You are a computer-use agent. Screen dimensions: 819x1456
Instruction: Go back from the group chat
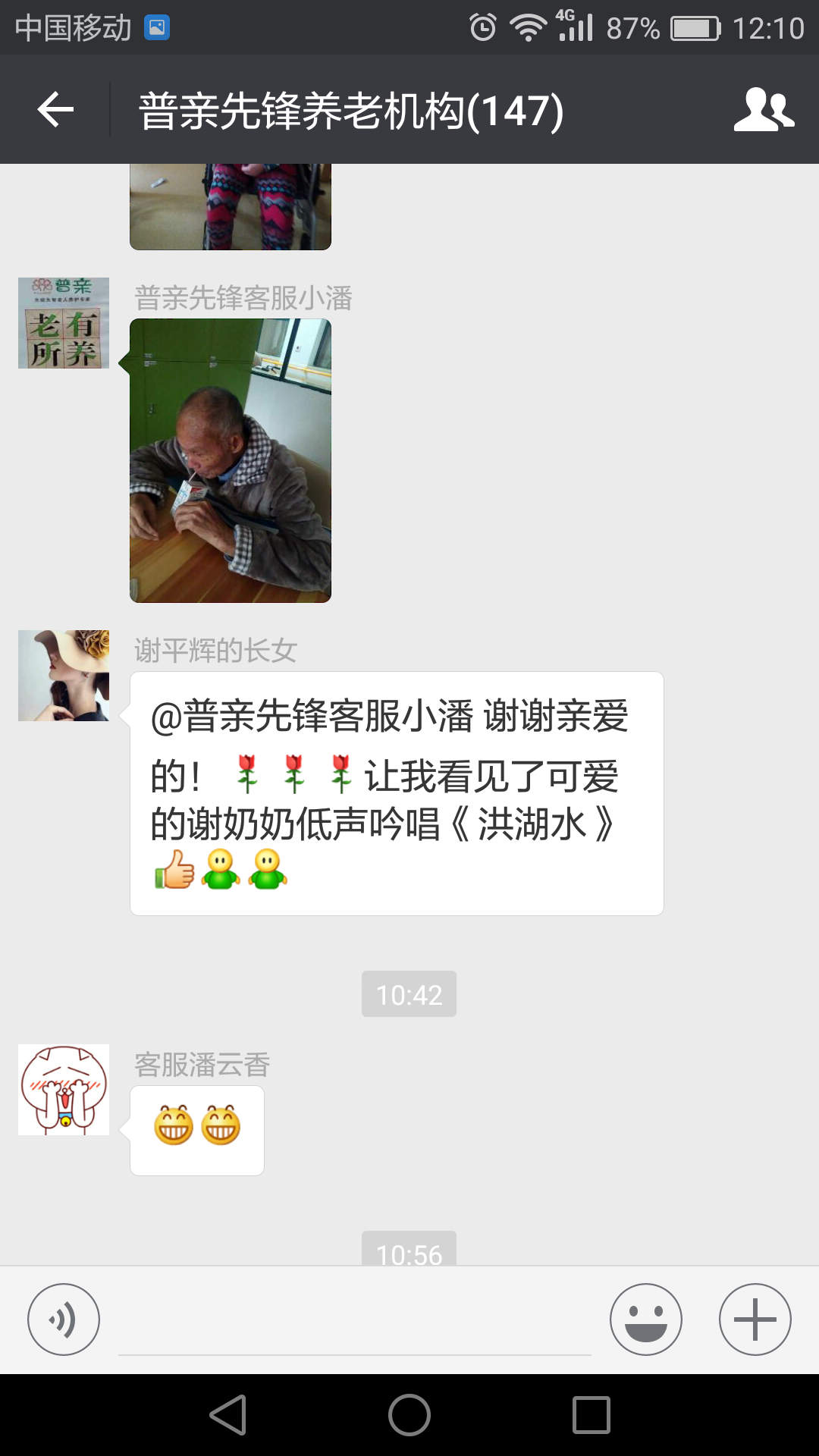click(x=55, y=110)
